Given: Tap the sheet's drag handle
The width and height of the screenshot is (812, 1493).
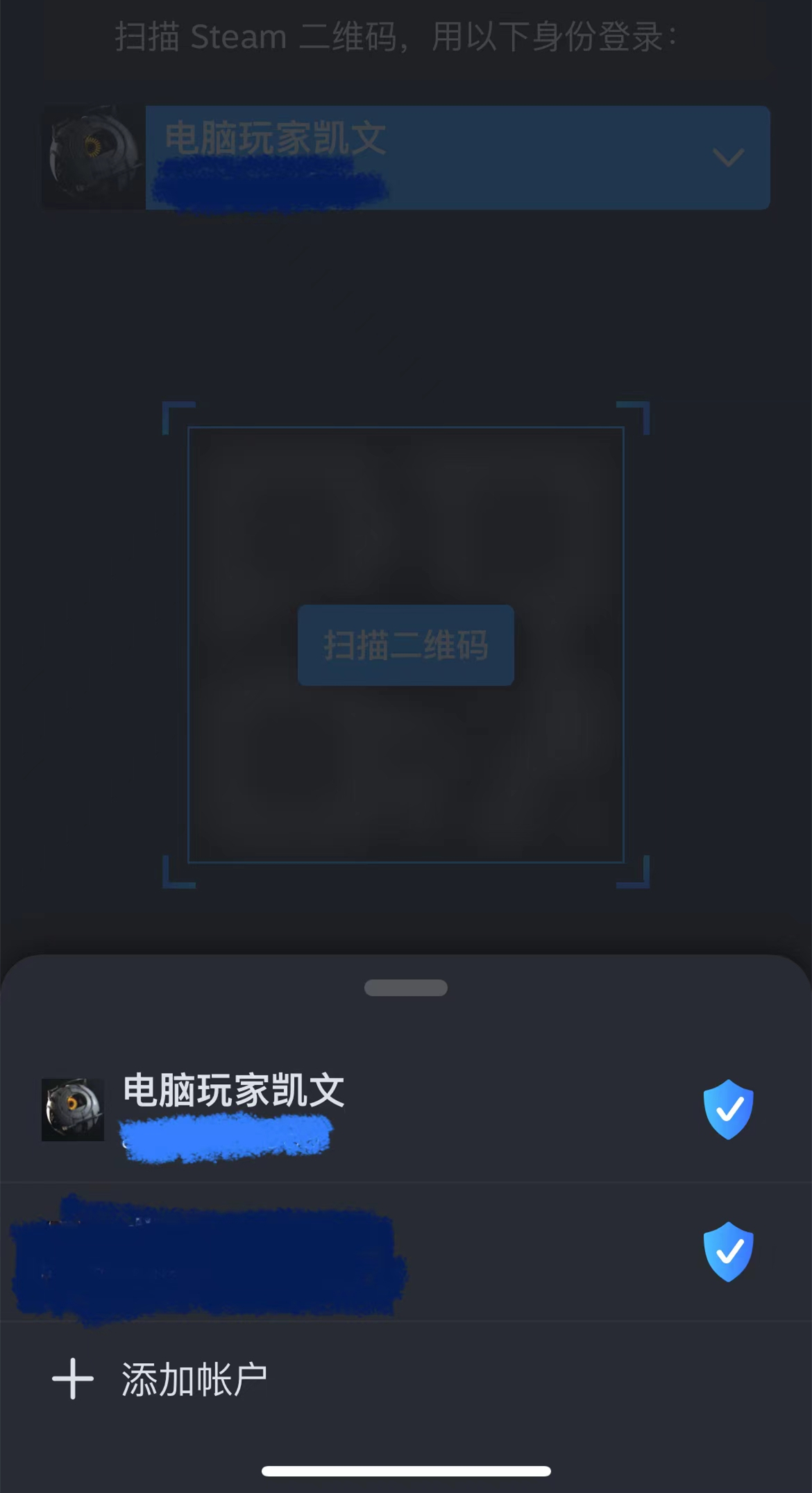Looking at the screenshot, I should coord(406,988).
